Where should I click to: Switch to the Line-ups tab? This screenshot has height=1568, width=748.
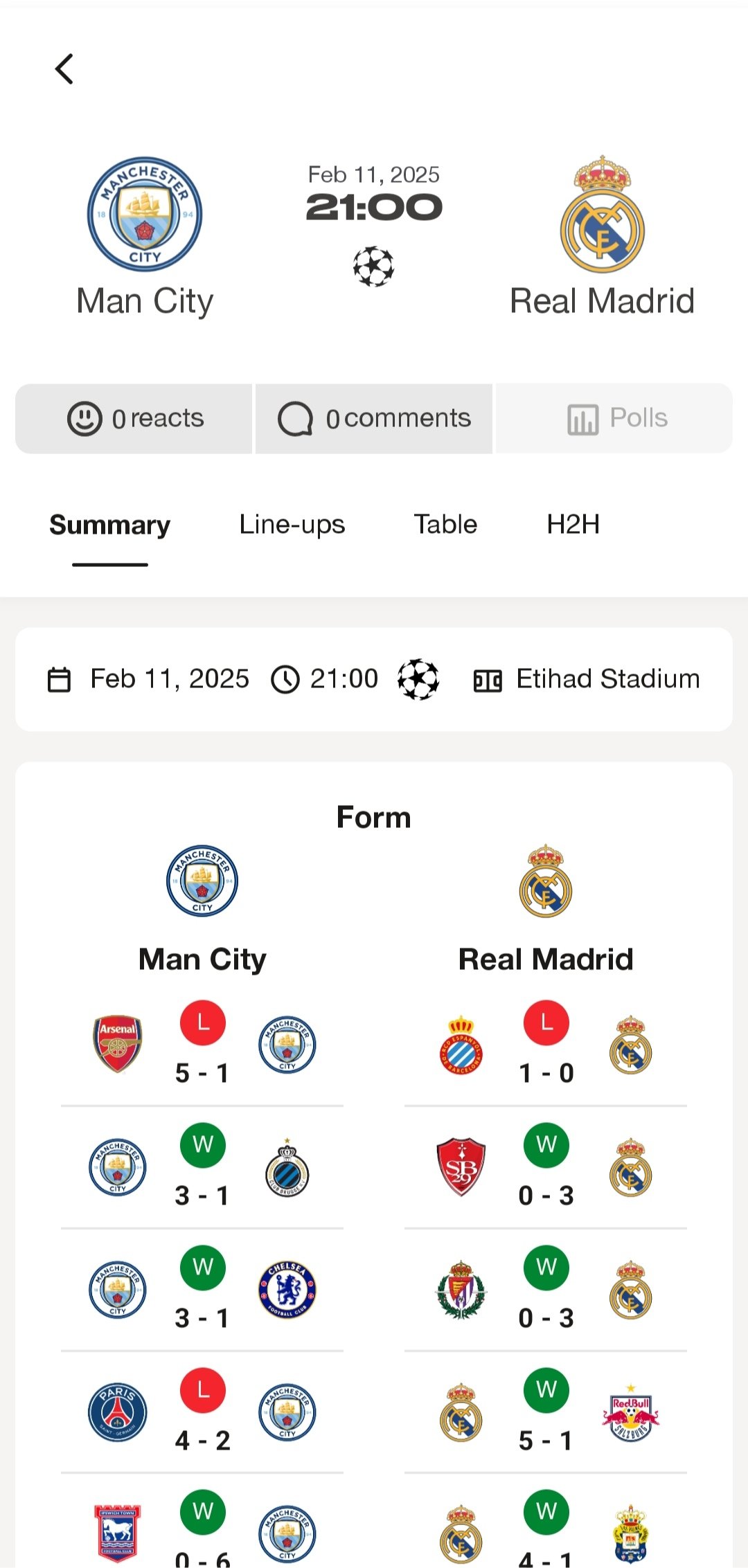coord(292,525)
